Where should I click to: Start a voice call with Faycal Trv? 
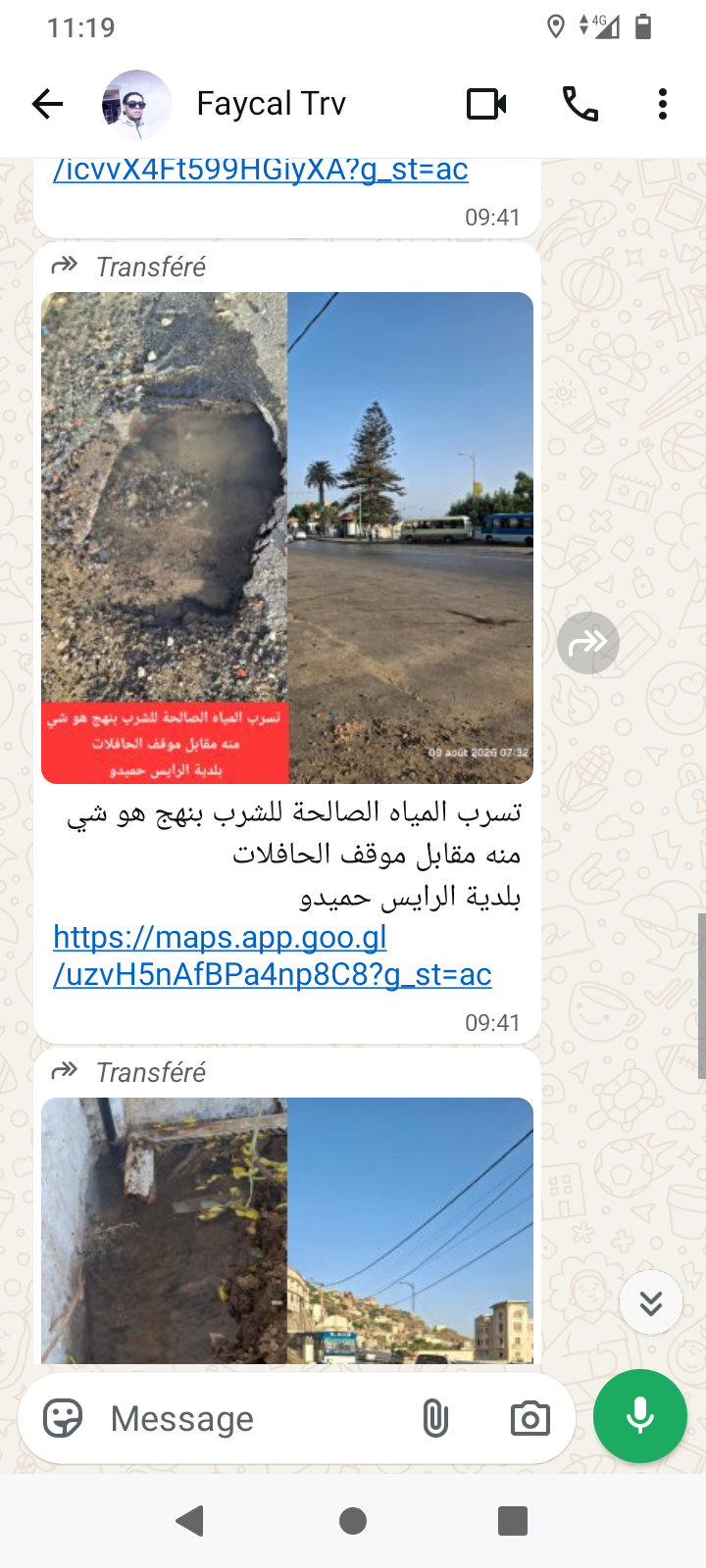pyautogui.click(x=580, y=104)
